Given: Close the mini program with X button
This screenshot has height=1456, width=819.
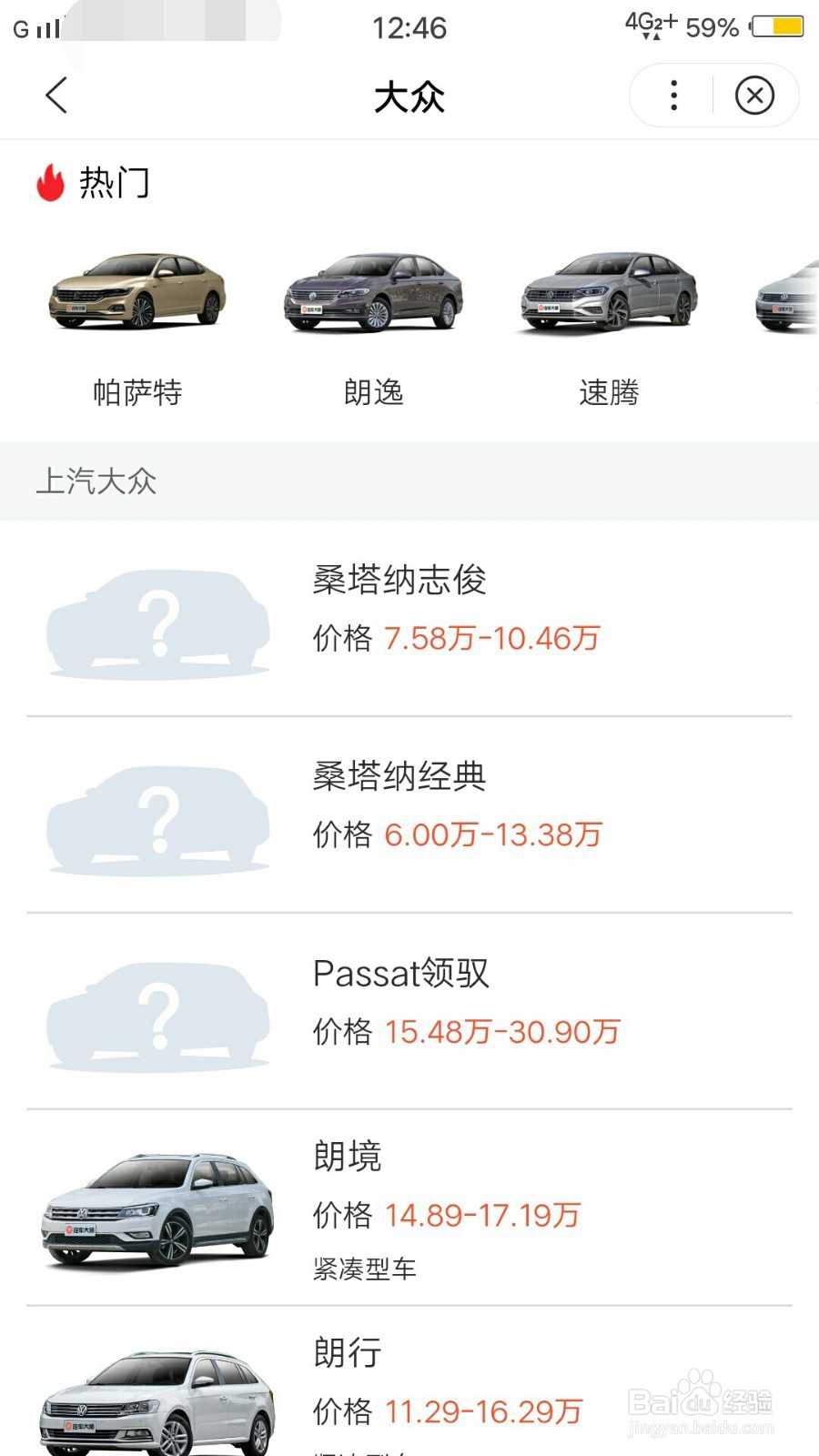Looking at the screenshot, I should pyautogui.click(x=754, y=96).
